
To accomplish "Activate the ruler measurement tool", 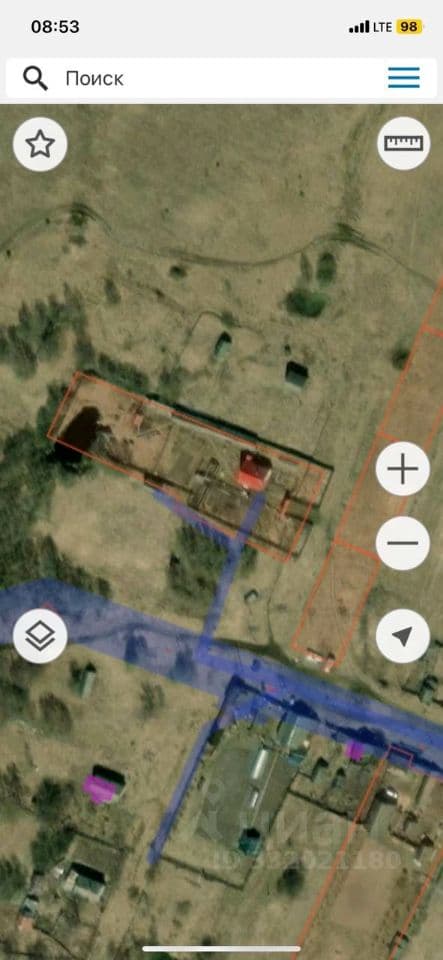I will coord(403,143).
